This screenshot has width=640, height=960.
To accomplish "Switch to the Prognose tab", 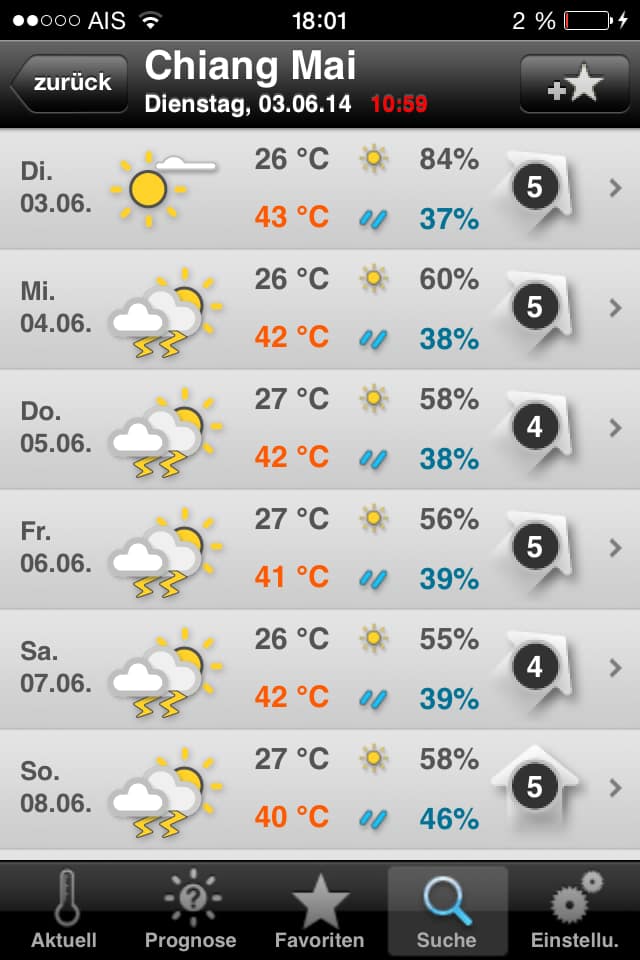I will 191,910.
